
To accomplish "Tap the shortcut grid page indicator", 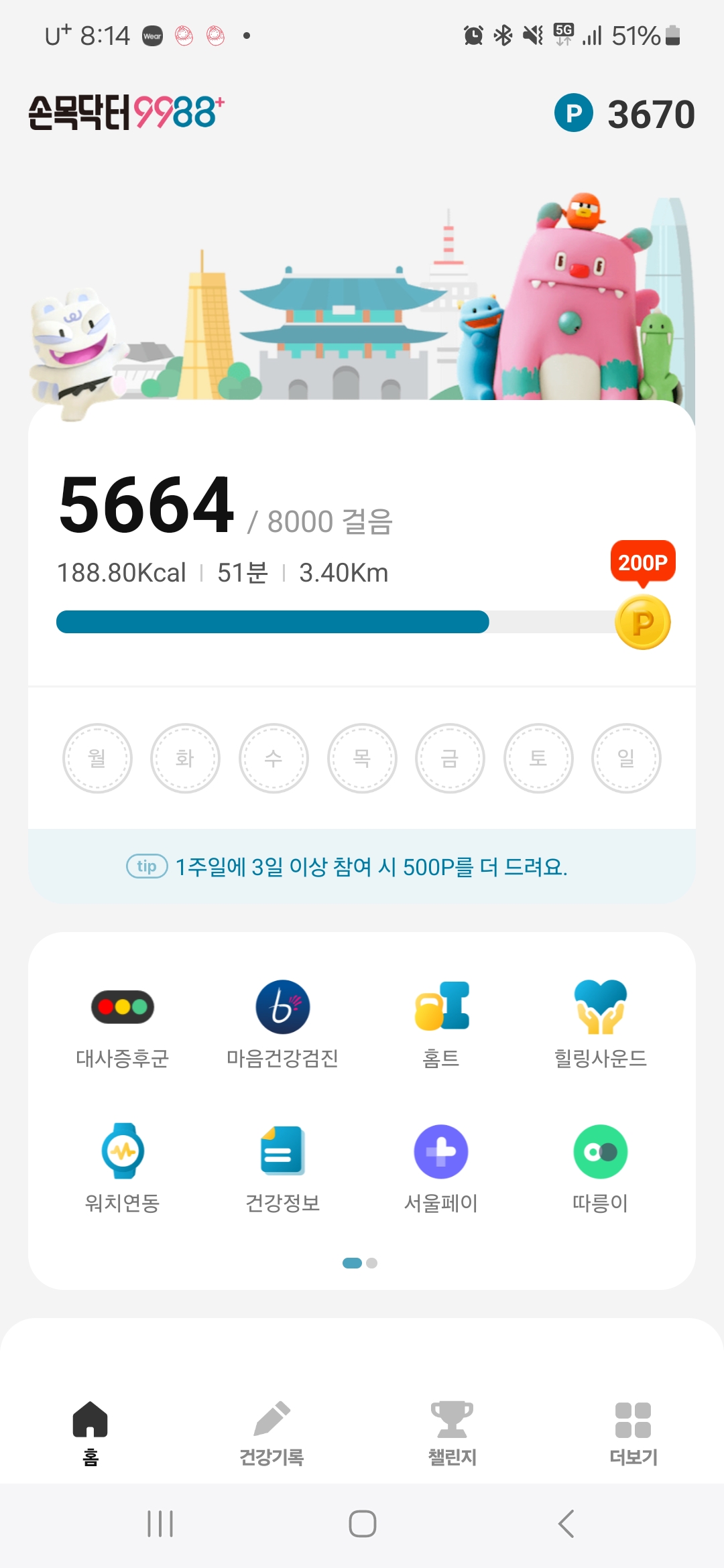I will pyautogui.click(x=361, y=1263).
